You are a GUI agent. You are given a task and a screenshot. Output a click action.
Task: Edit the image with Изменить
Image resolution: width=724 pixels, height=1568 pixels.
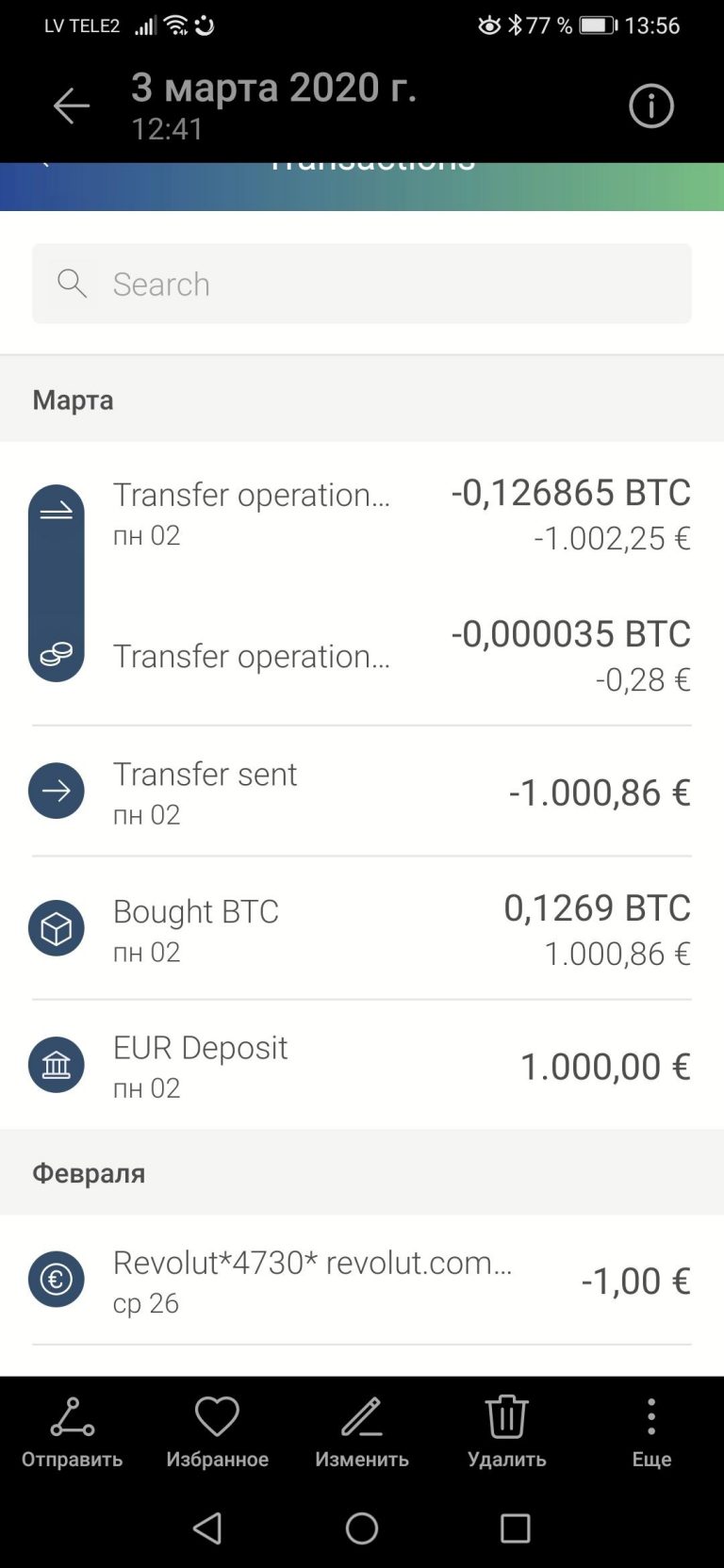point(362,1432)
